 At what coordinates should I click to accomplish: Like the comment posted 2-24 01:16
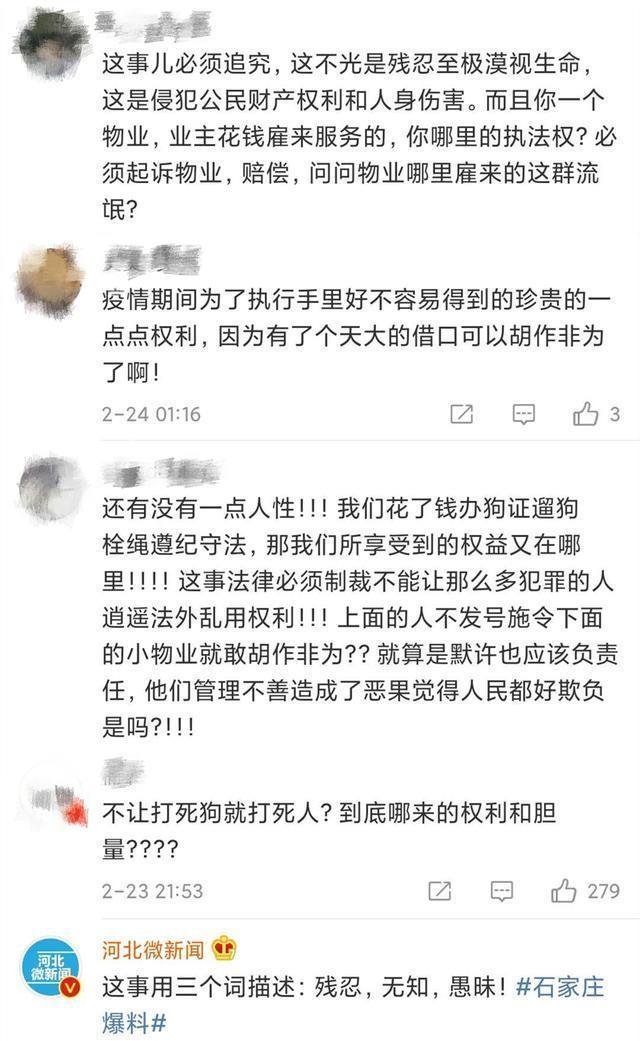coord(586,414)
